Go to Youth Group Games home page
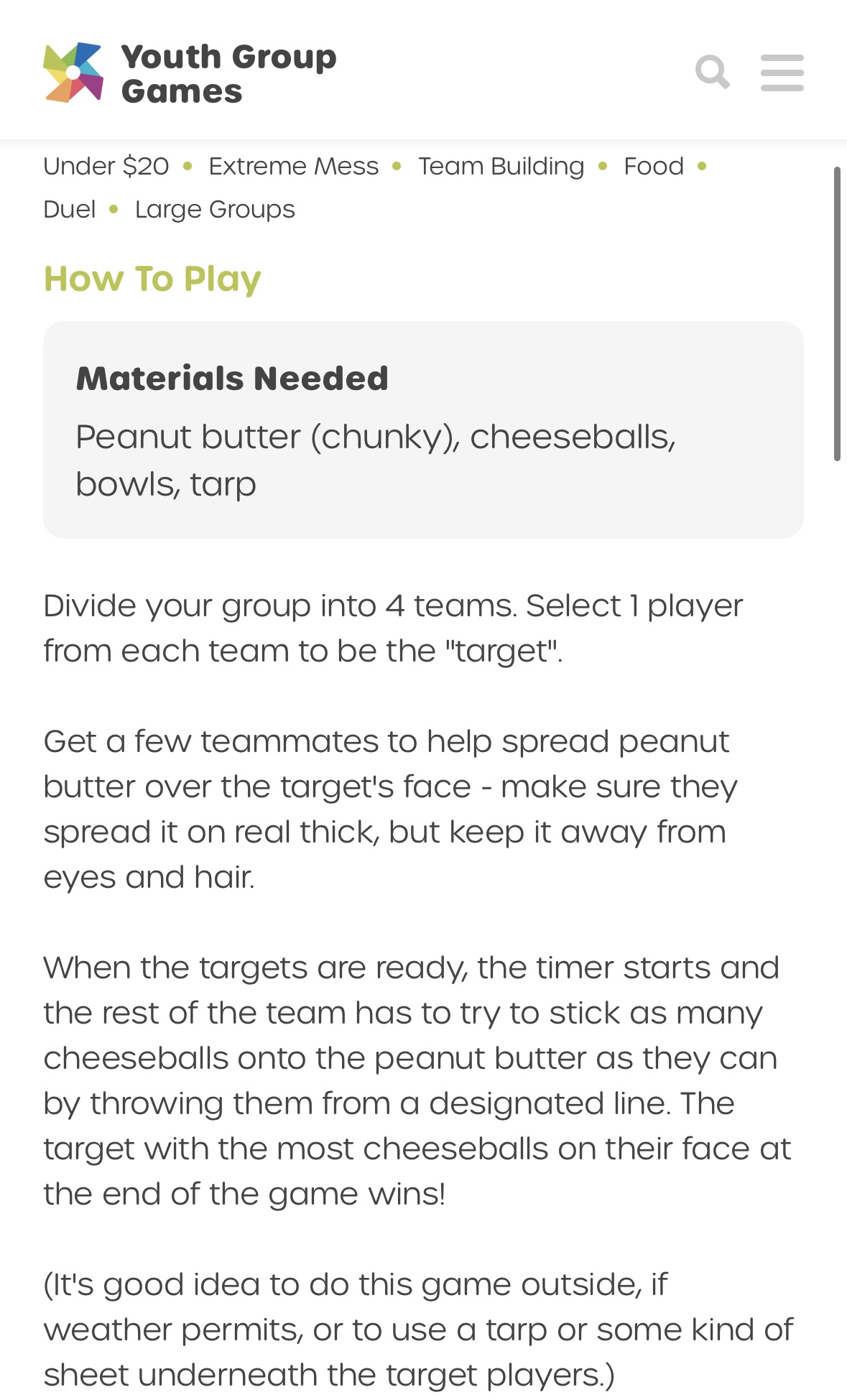The height and width of the screenshot is (1400, 847). [190, 73]
